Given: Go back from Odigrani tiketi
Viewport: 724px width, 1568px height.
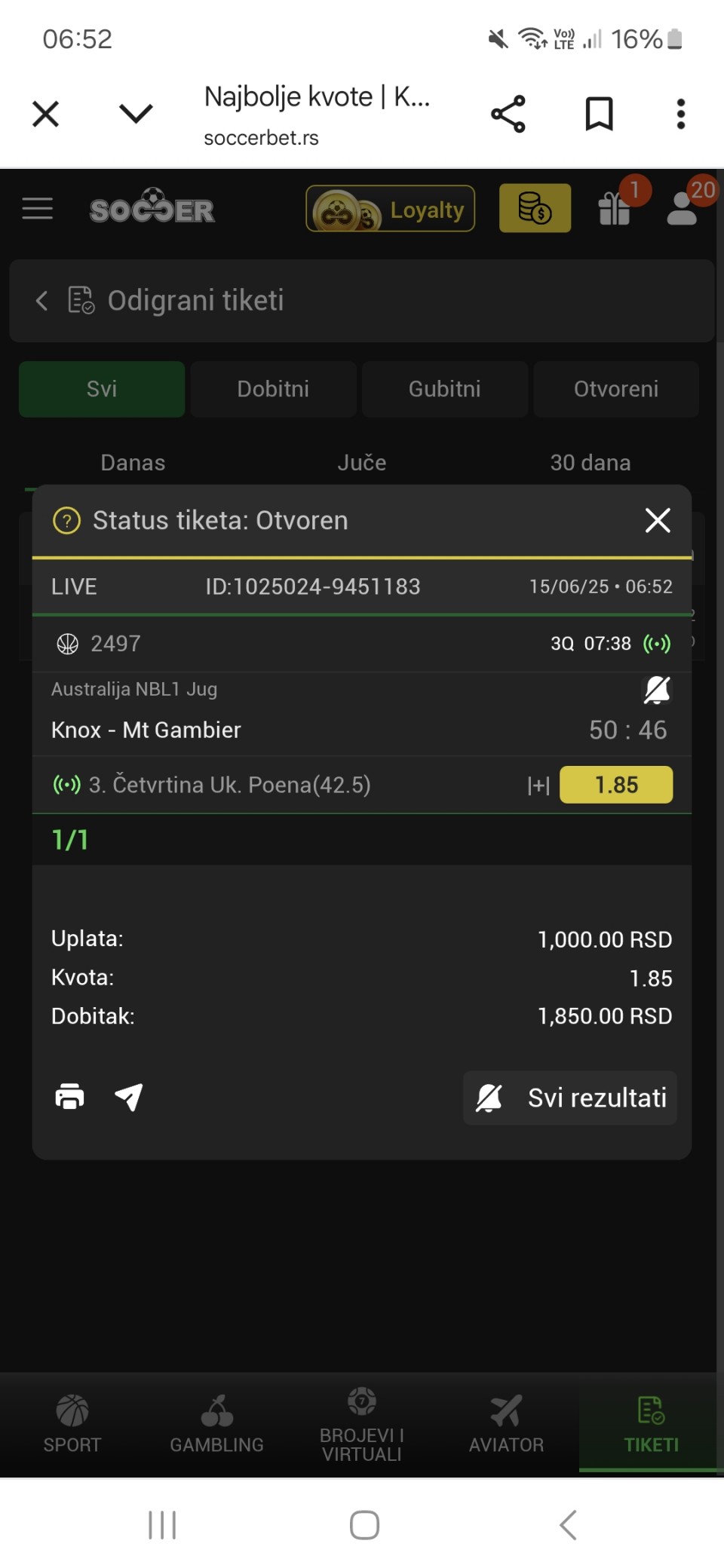Looking at the screenshot, I should 41,301.
